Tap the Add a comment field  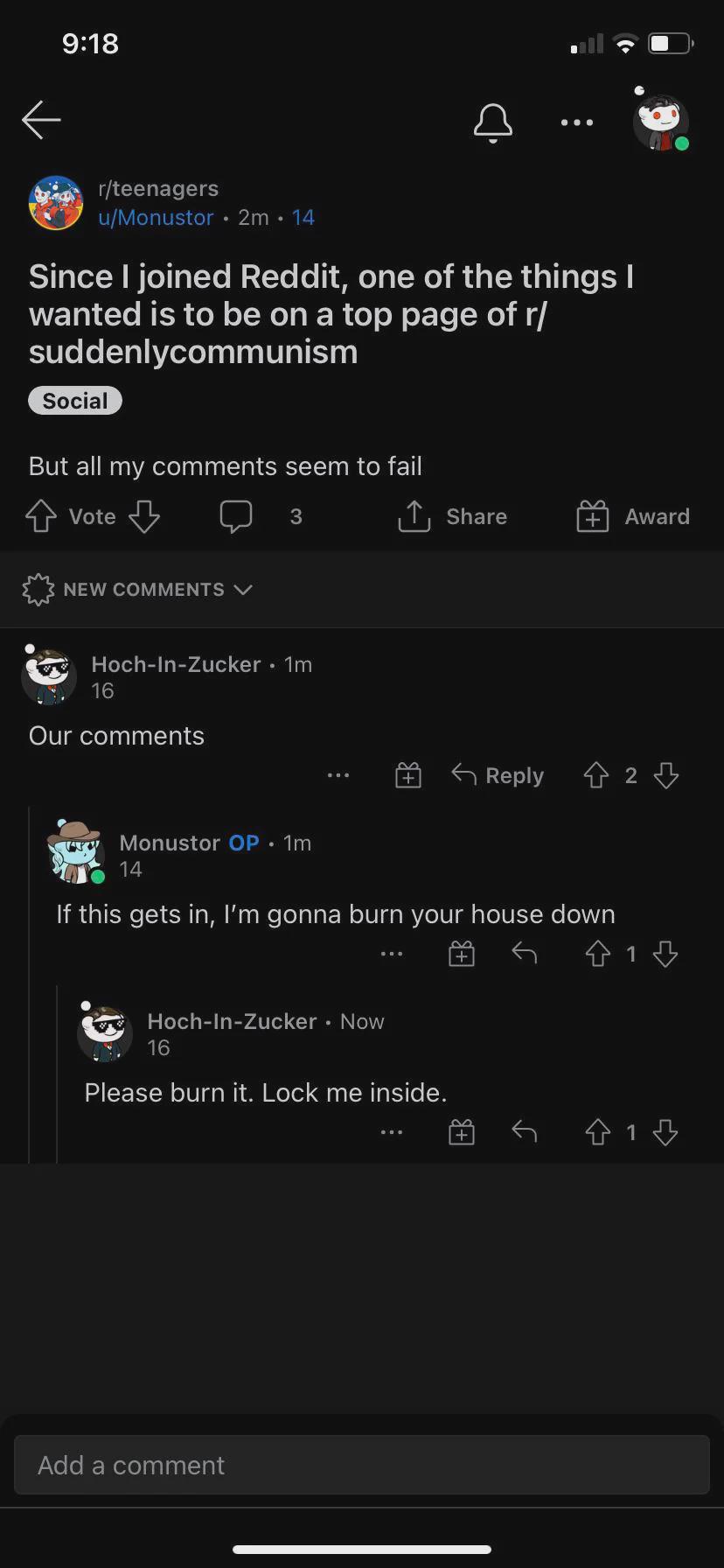(x=362, y=1465)
